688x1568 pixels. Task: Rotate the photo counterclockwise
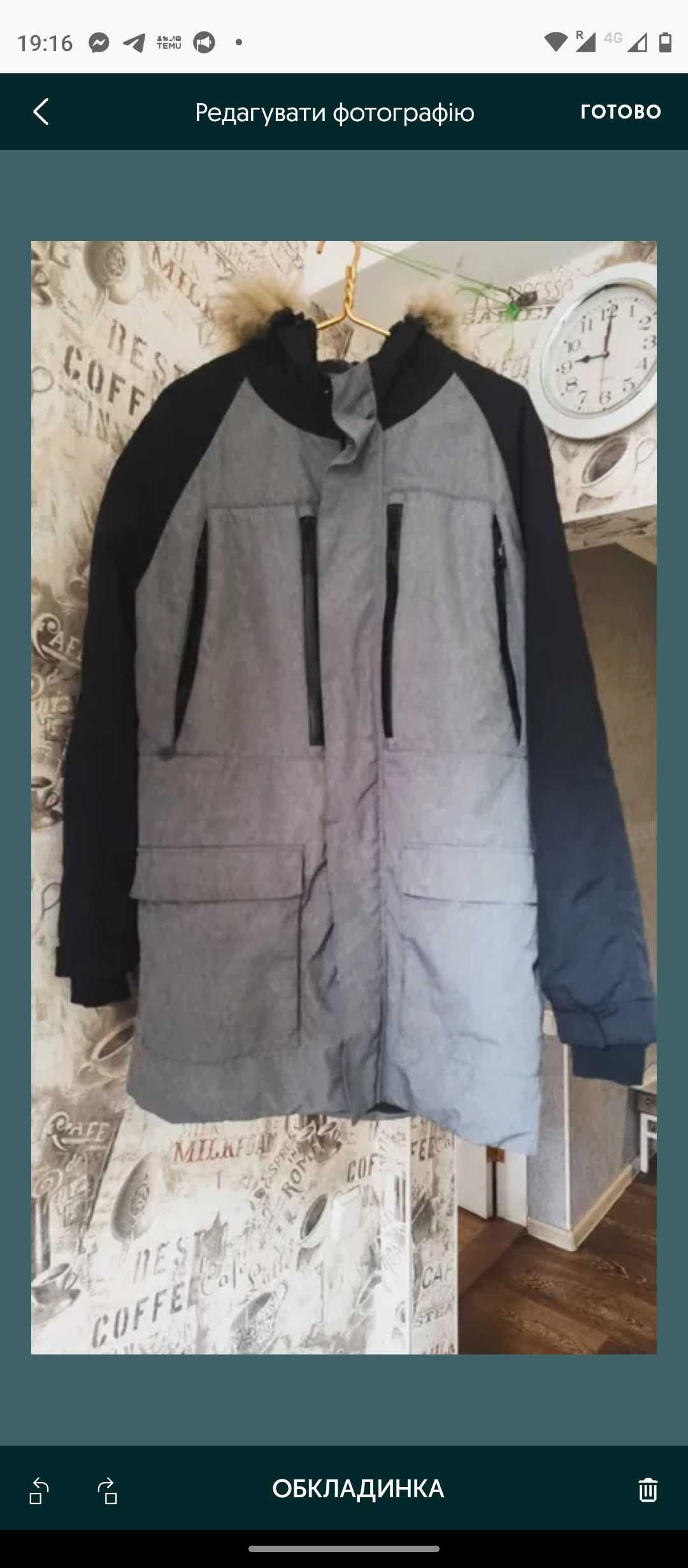pyautogui.click(x=39, y=1490)
